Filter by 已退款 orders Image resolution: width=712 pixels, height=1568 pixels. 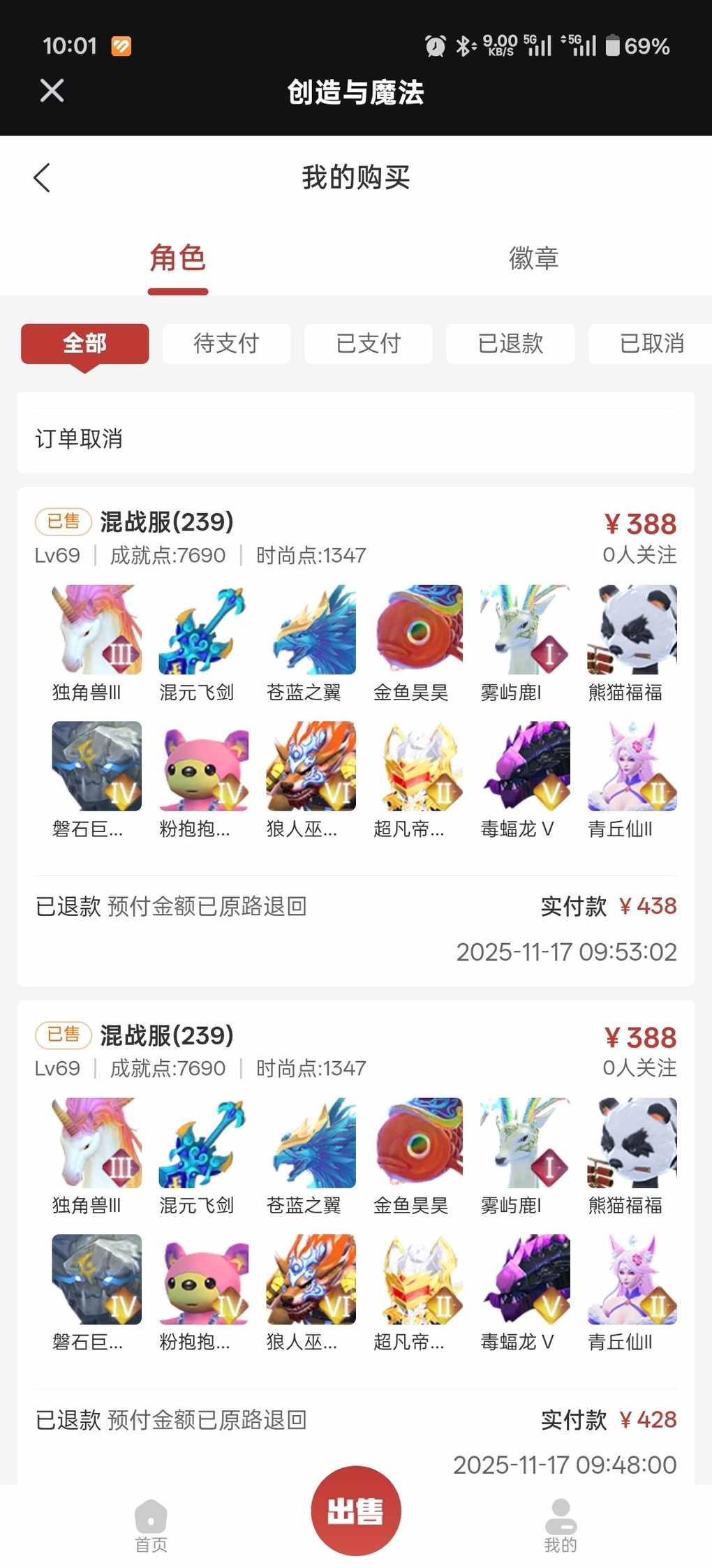point(510,343)
